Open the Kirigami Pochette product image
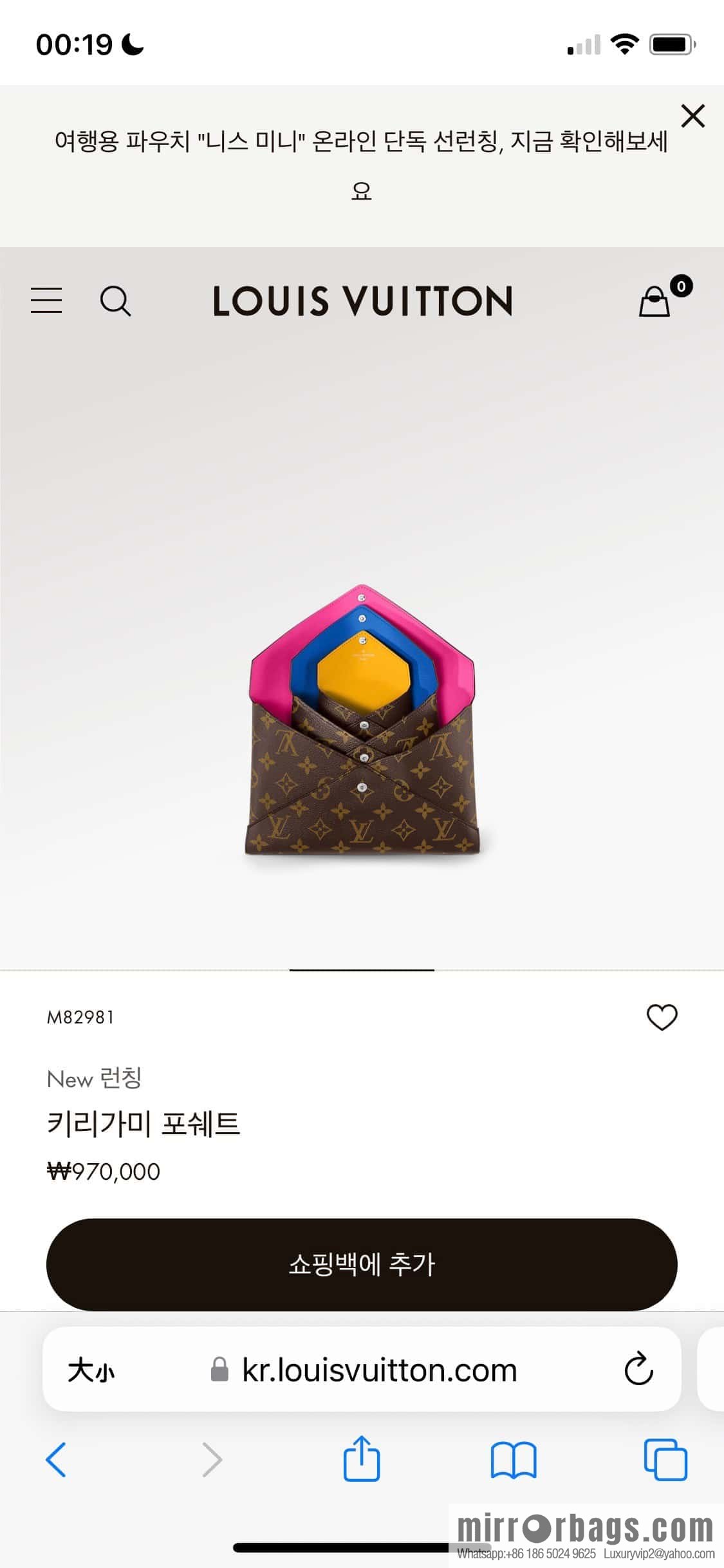724x1568 pixels. click(362, 720)
